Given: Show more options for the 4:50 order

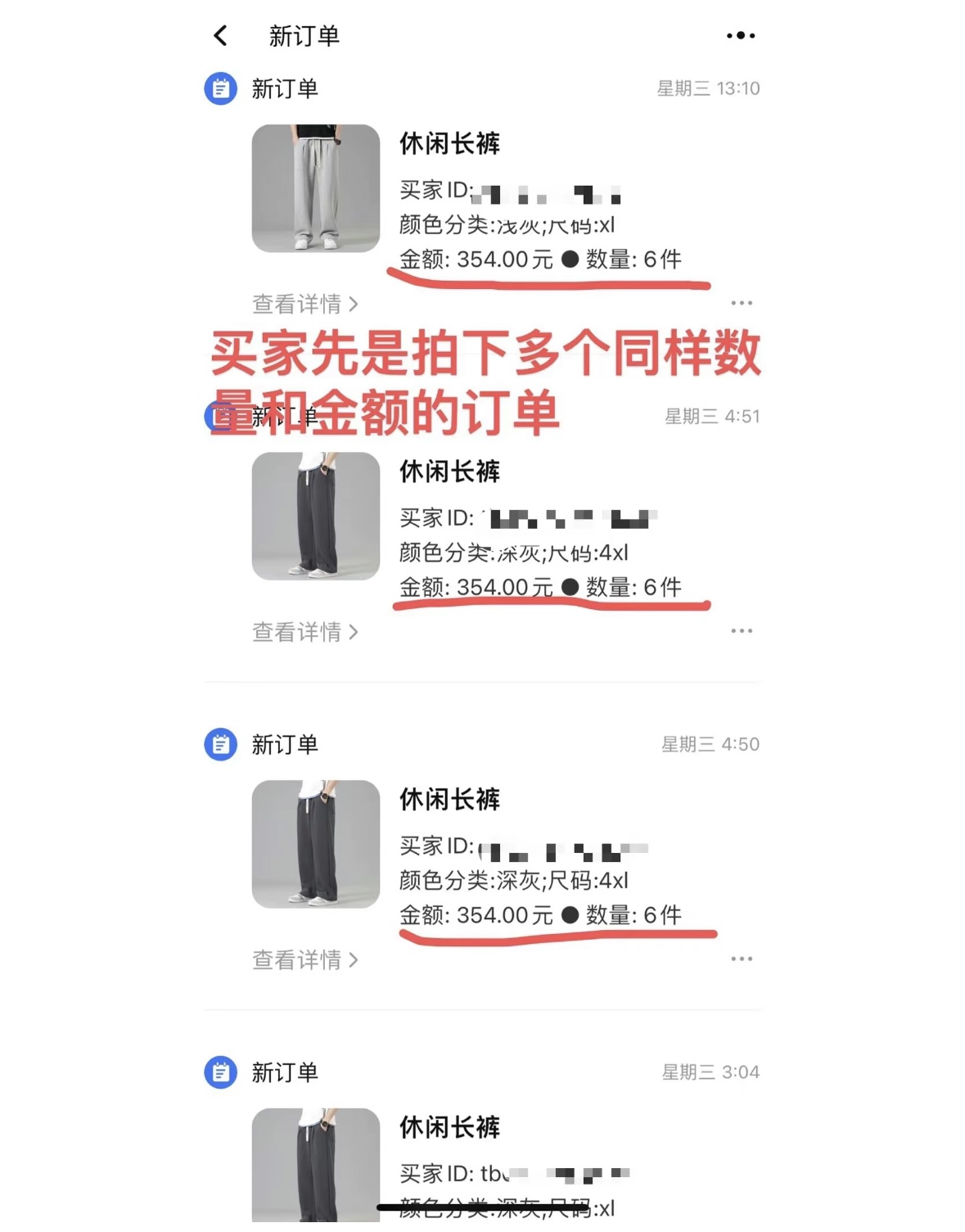Looking at the screenshot, I should (x=741, y=959).
